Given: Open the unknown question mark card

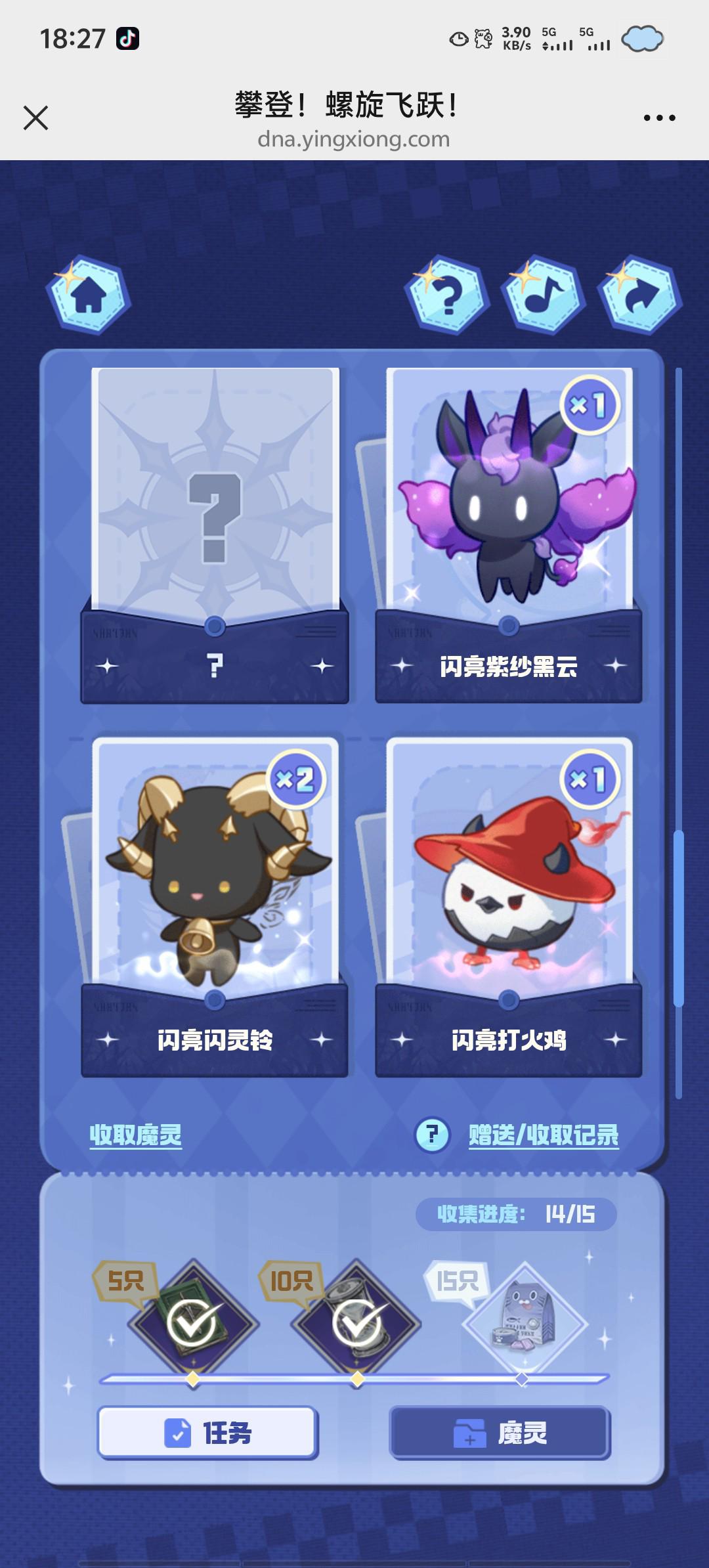Looking at the screenshot, I should (x=215, y=525).
